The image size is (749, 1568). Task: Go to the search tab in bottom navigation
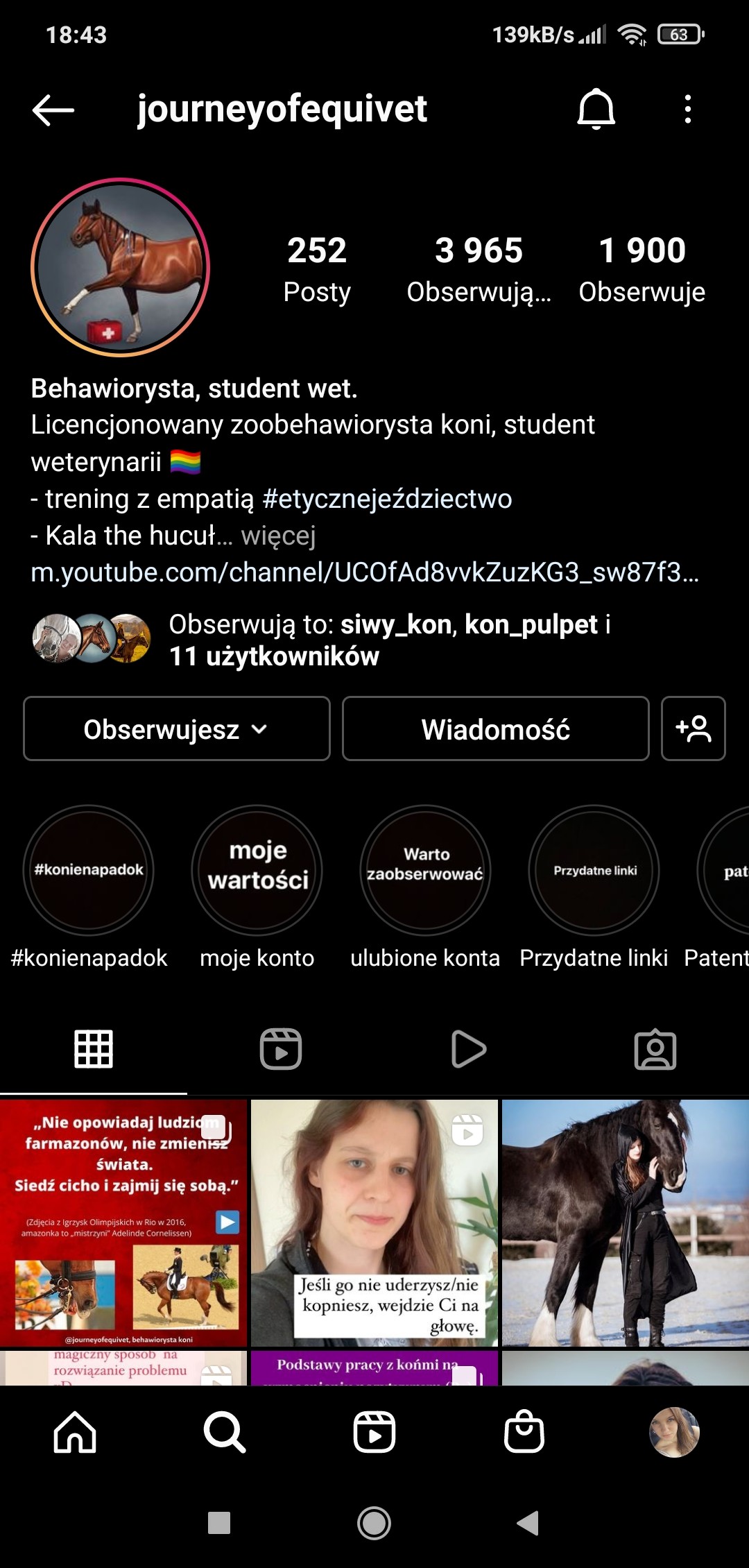coord(225,1432)
